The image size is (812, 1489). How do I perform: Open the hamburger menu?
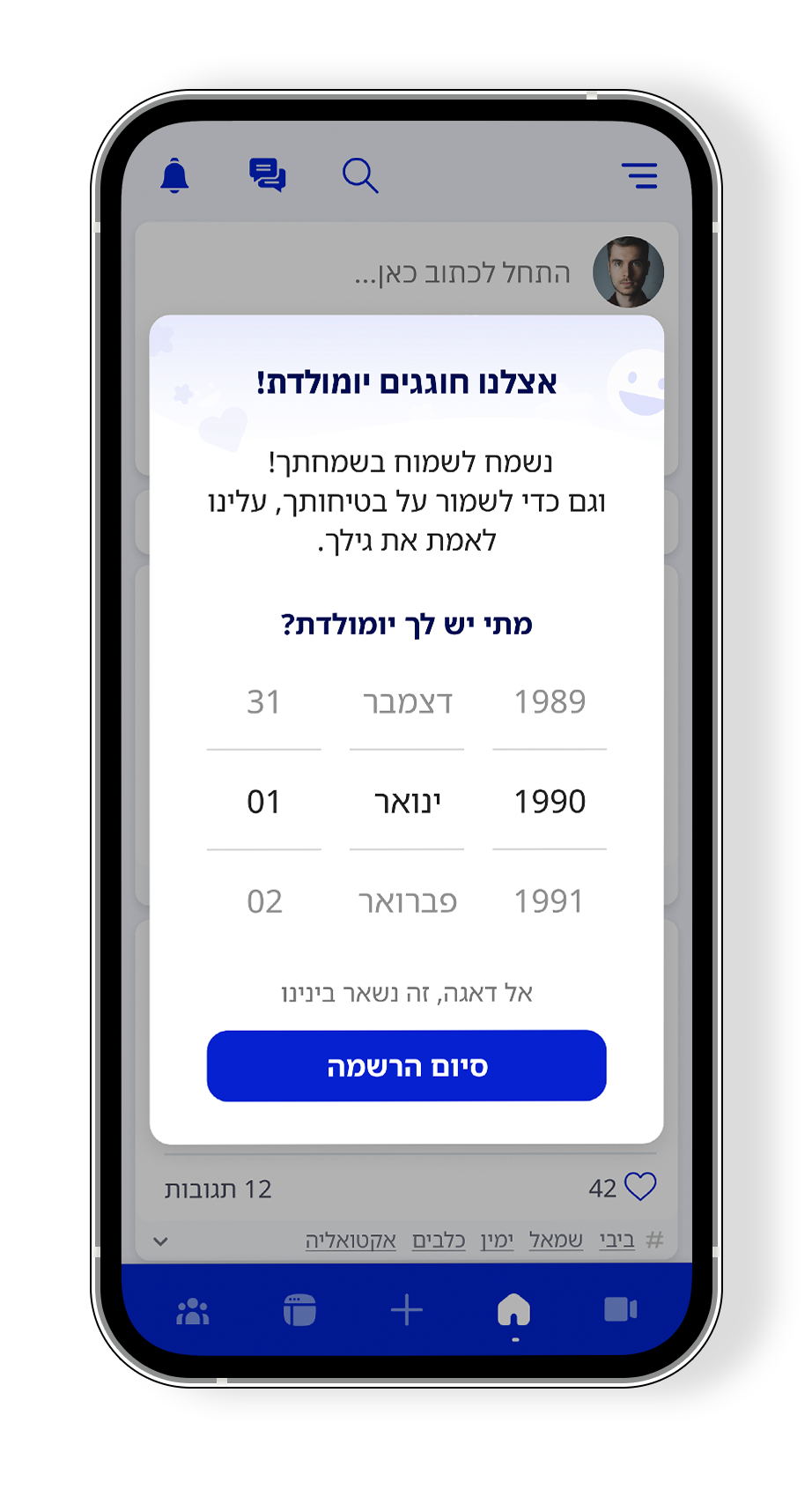coord(639,175)
